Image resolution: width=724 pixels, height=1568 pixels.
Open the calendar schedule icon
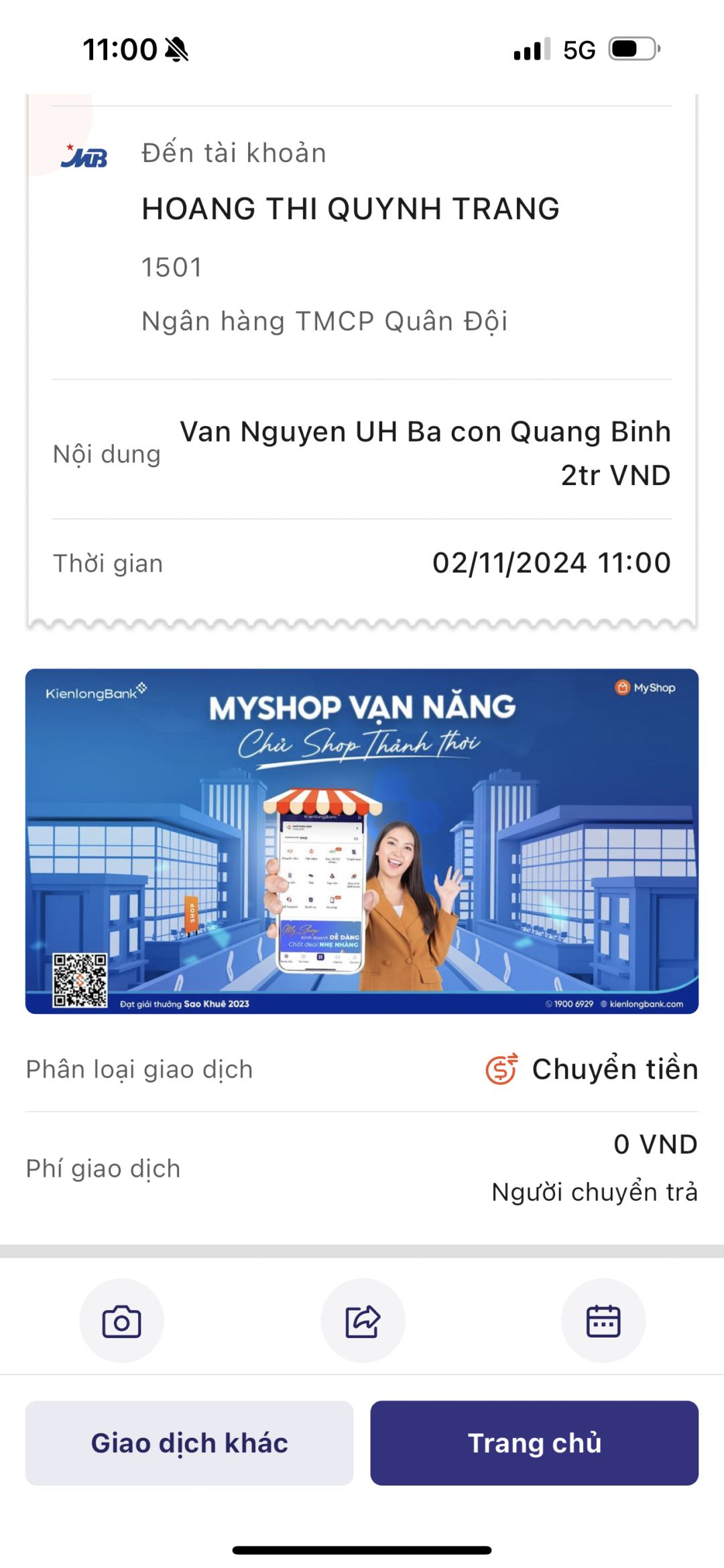(603, 1321)
